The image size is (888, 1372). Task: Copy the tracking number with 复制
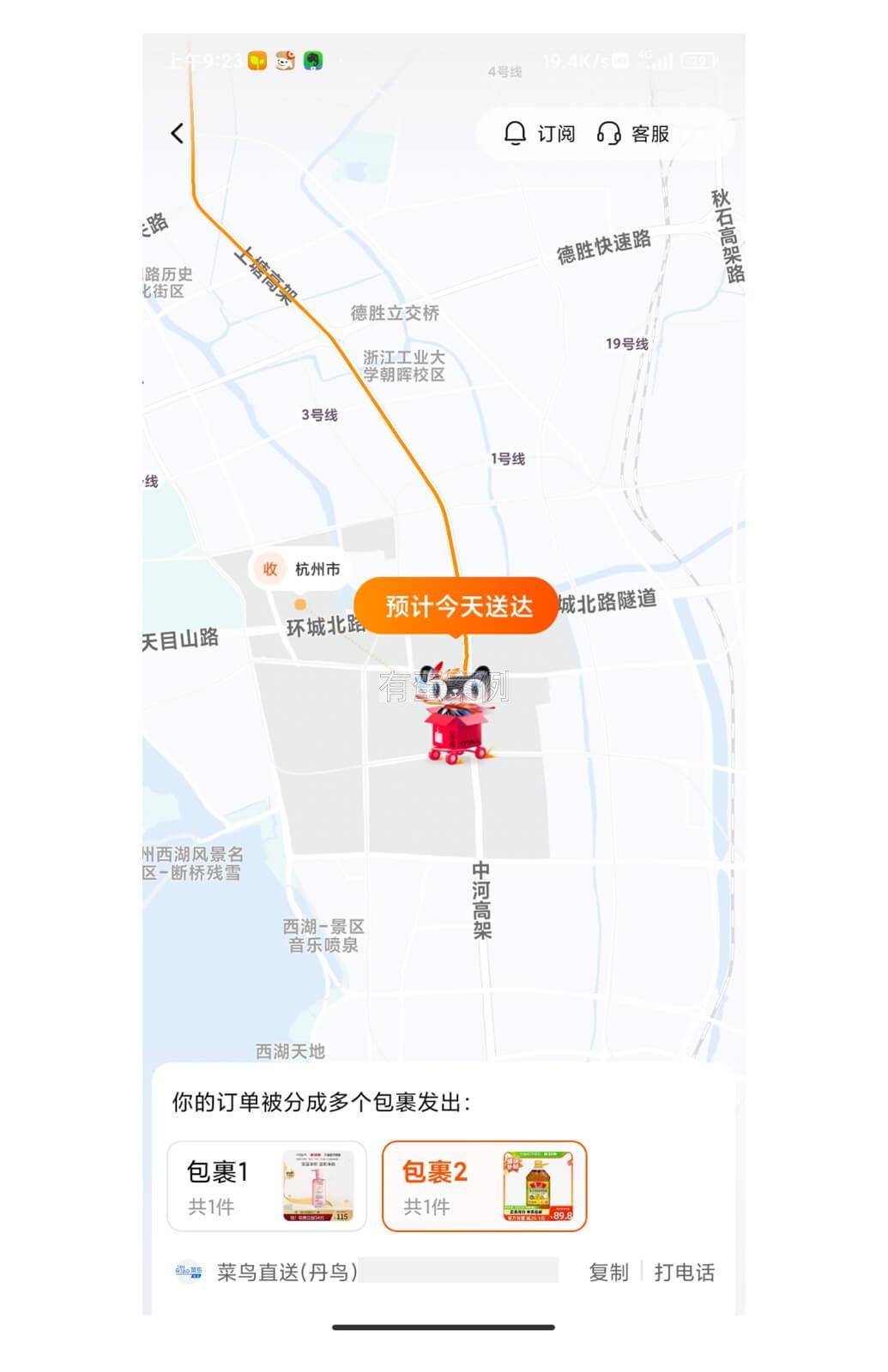608,1273
